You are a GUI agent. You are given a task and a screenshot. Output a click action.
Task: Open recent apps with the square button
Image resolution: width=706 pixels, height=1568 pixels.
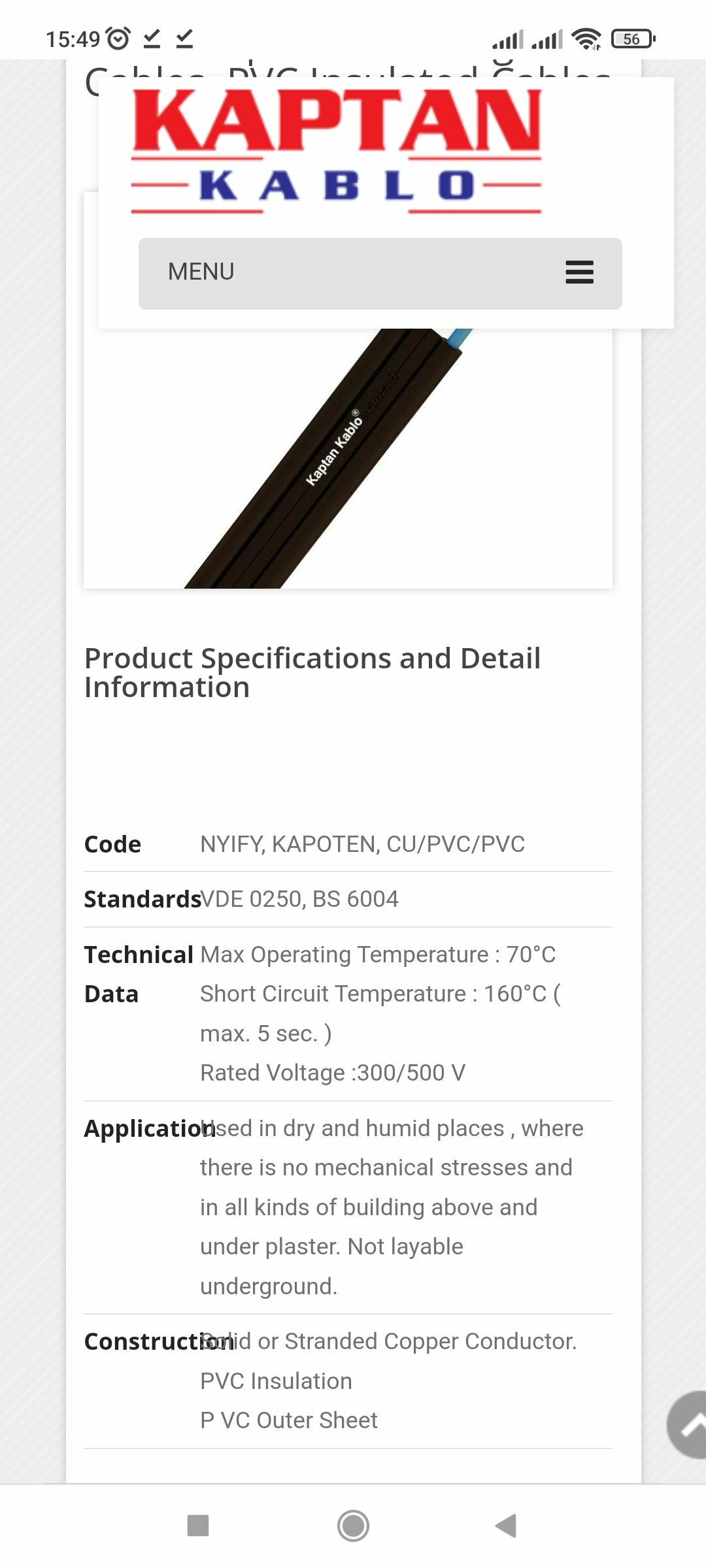click(x=198, y=1526)
